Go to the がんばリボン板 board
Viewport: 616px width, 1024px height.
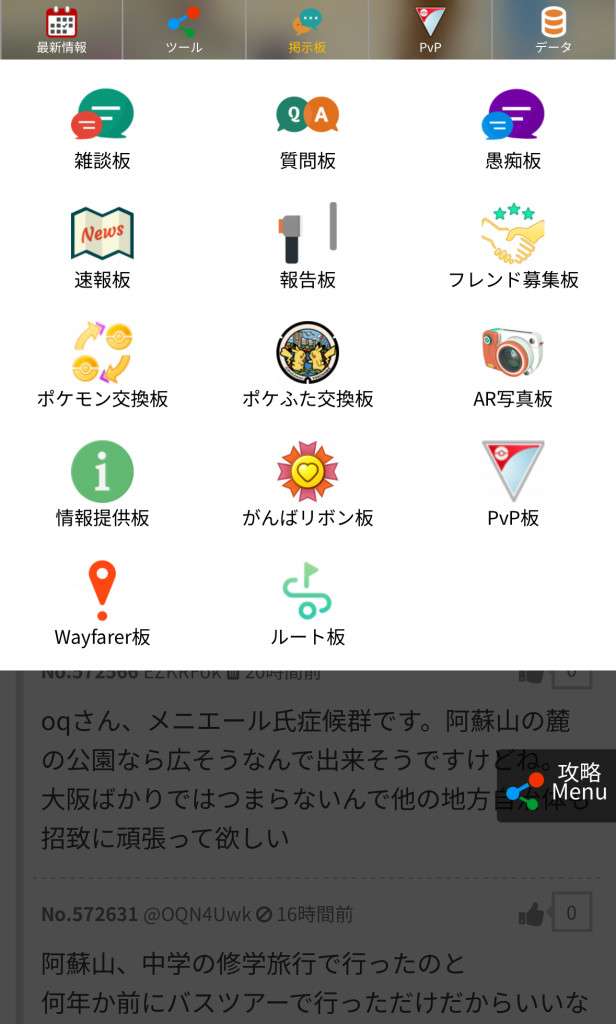coord(307,486)
